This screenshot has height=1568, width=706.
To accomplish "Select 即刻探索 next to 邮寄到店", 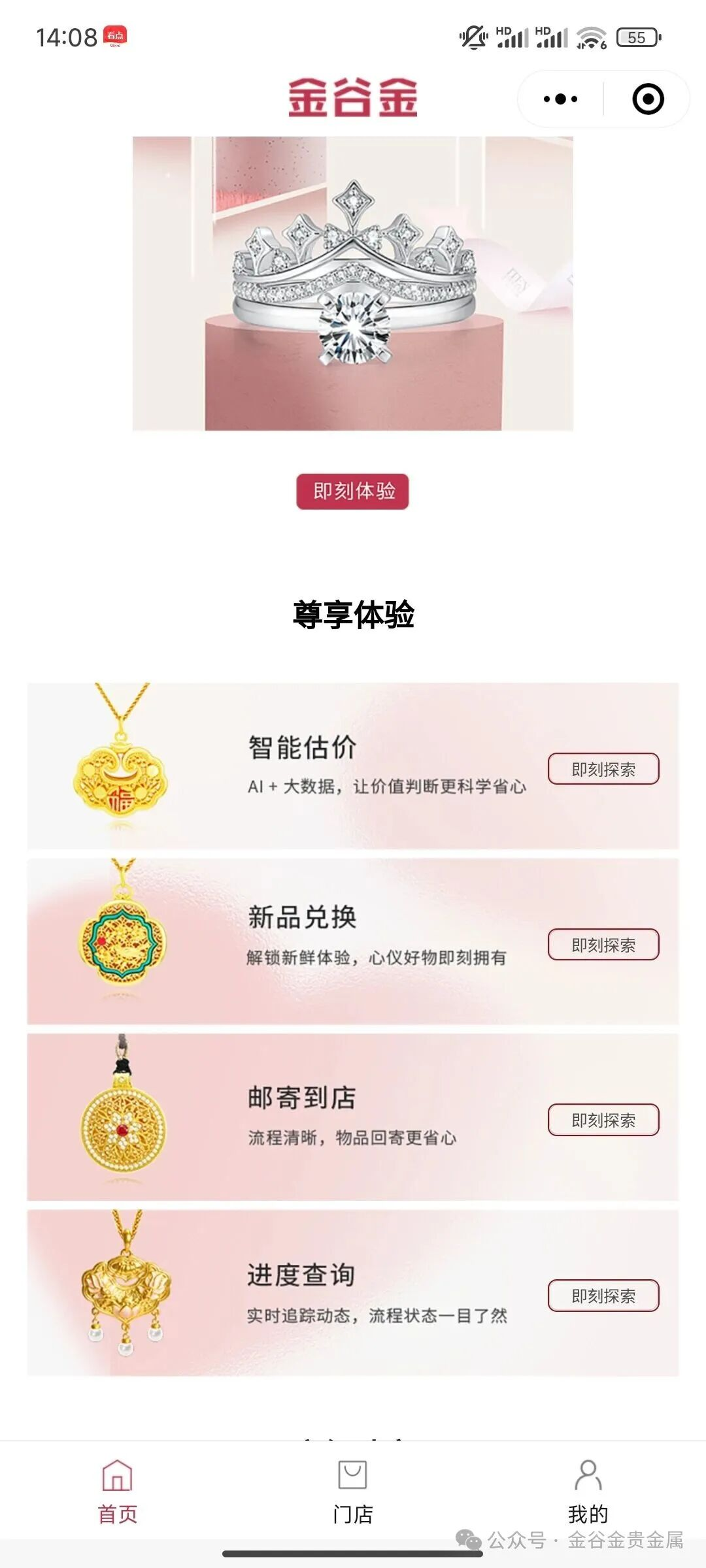I will (603, 1120).
